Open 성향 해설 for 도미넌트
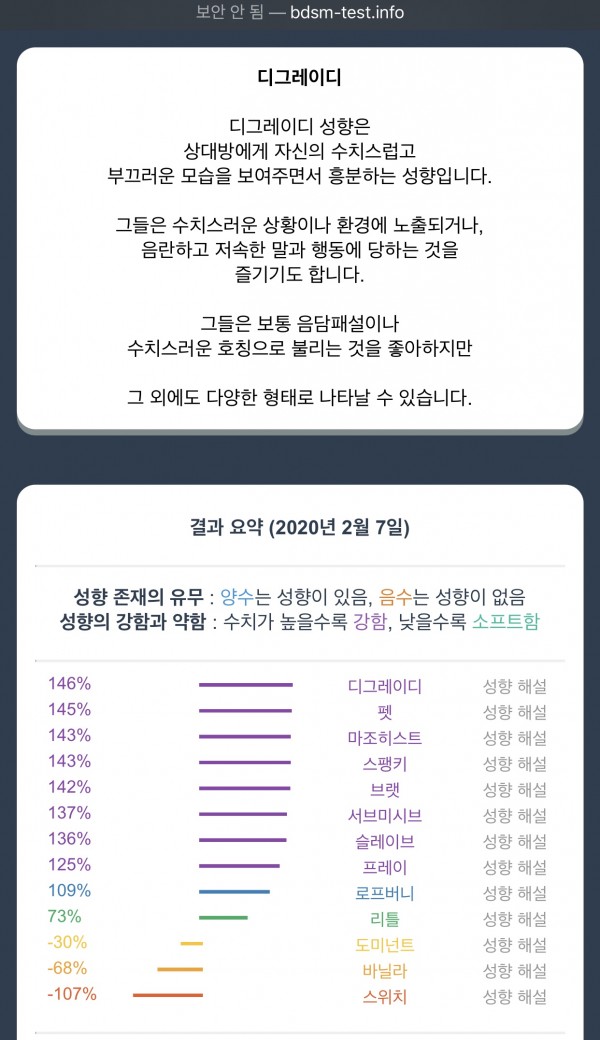The height and width of the screenshot is (1040, 600). click(x=514, y=944)
